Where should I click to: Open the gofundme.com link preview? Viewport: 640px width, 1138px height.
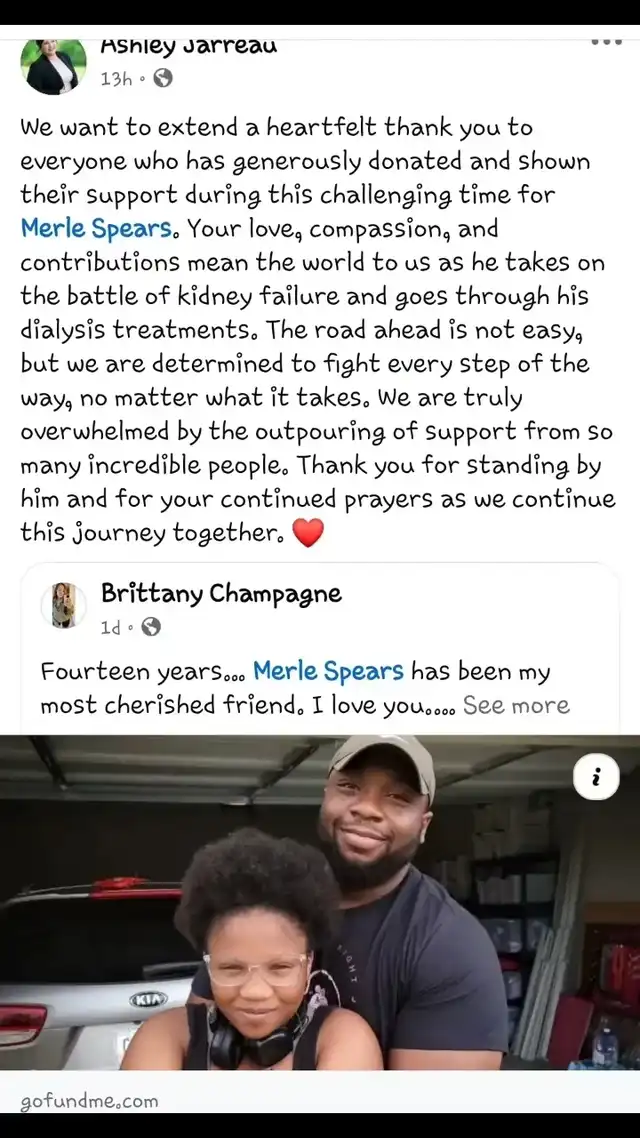coord(320,923)
